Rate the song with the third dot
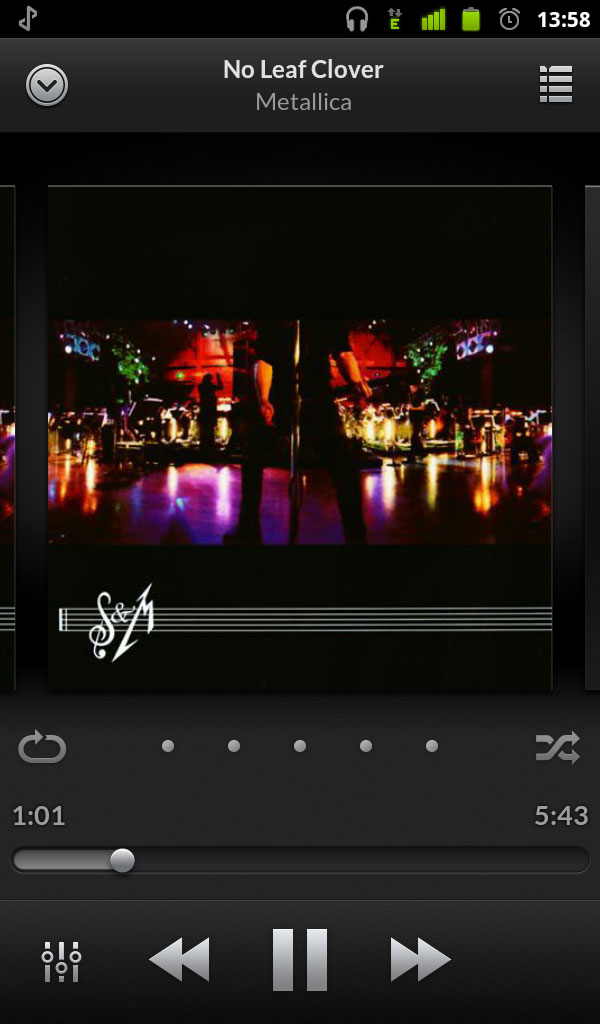600x1024 pixels. point(300,746)
